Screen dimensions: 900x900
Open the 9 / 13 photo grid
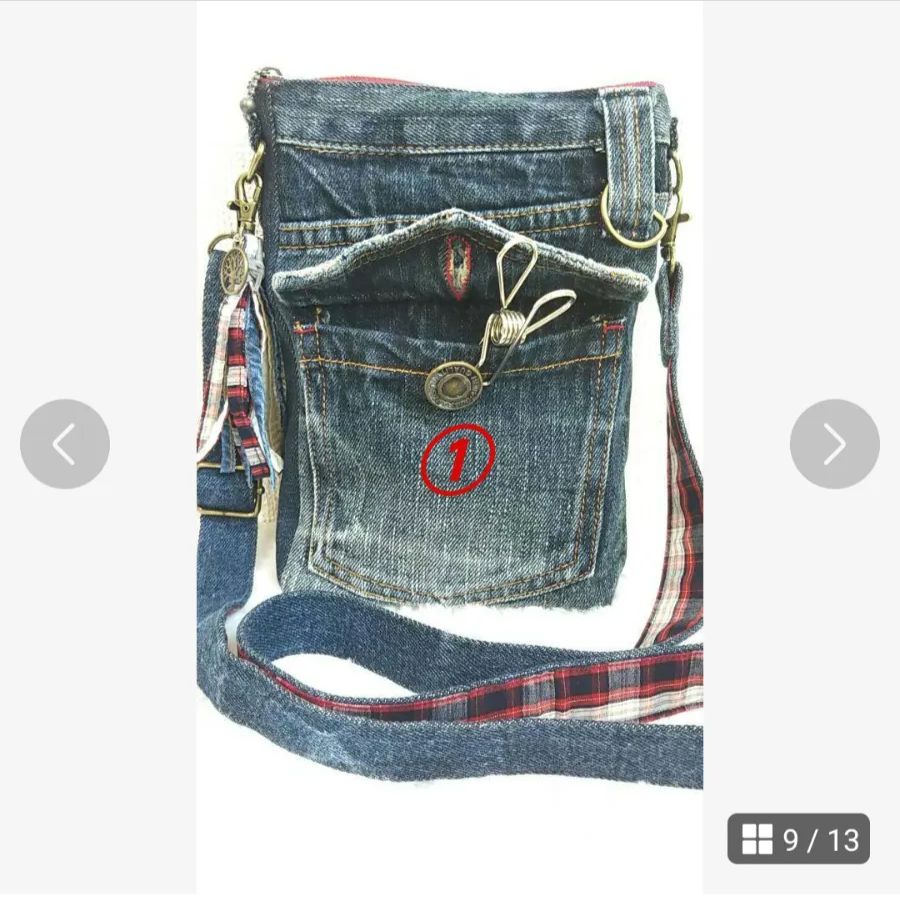coord(798,839)
